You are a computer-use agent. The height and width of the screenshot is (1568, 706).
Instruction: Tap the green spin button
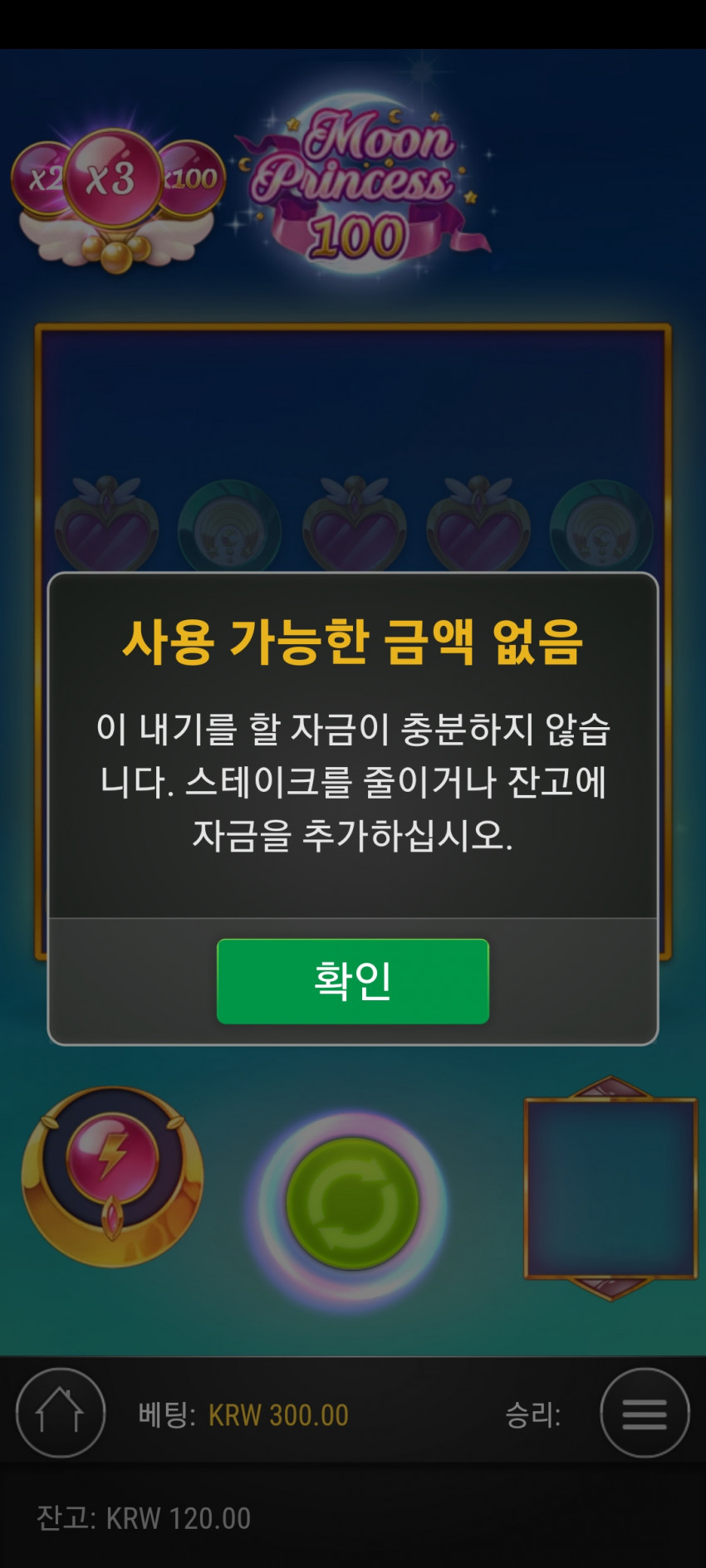[x=352, y=1203]
